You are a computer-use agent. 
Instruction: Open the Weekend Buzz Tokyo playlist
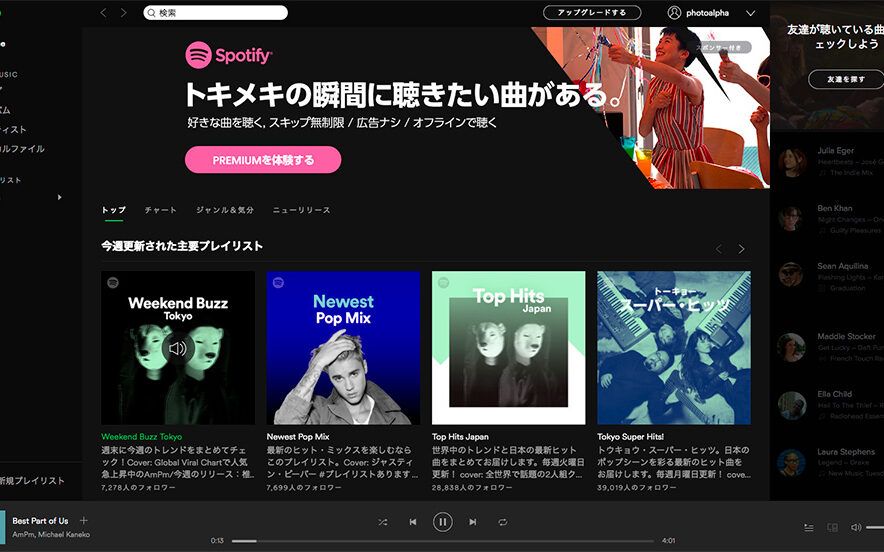178,348
